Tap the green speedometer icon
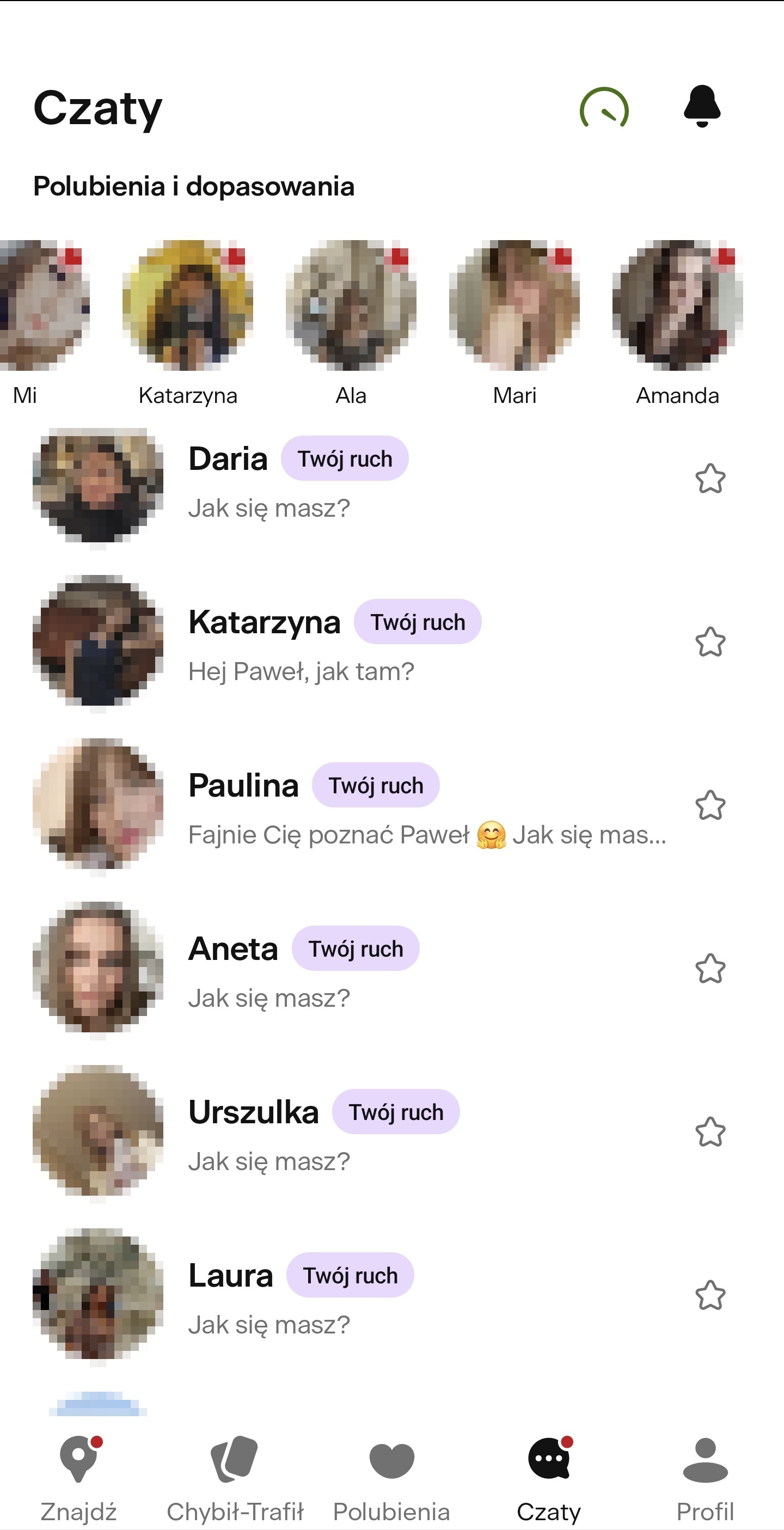 (604, 109)
